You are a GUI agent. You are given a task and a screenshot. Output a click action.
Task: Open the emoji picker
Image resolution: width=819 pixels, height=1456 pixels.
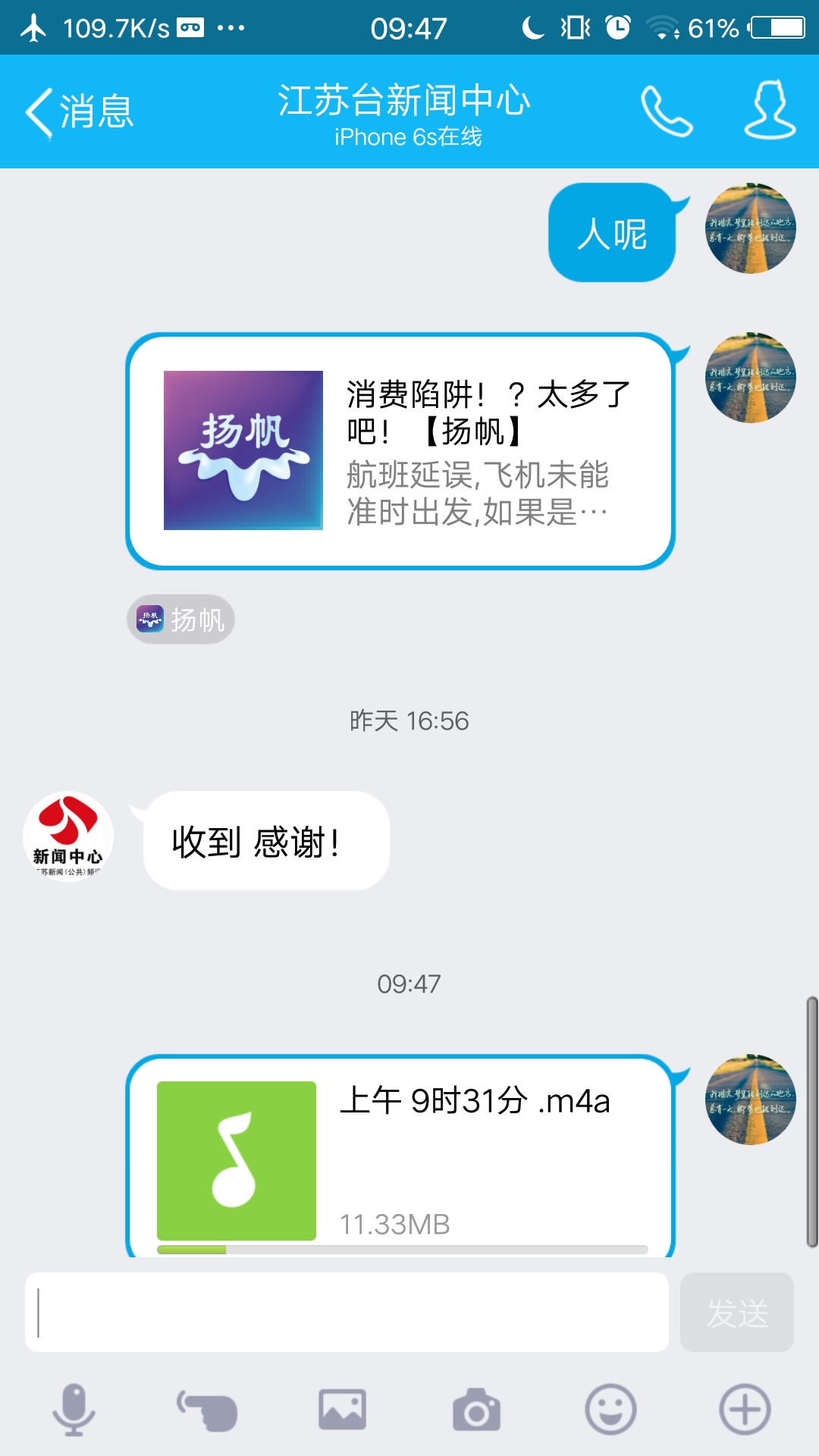610,1410
